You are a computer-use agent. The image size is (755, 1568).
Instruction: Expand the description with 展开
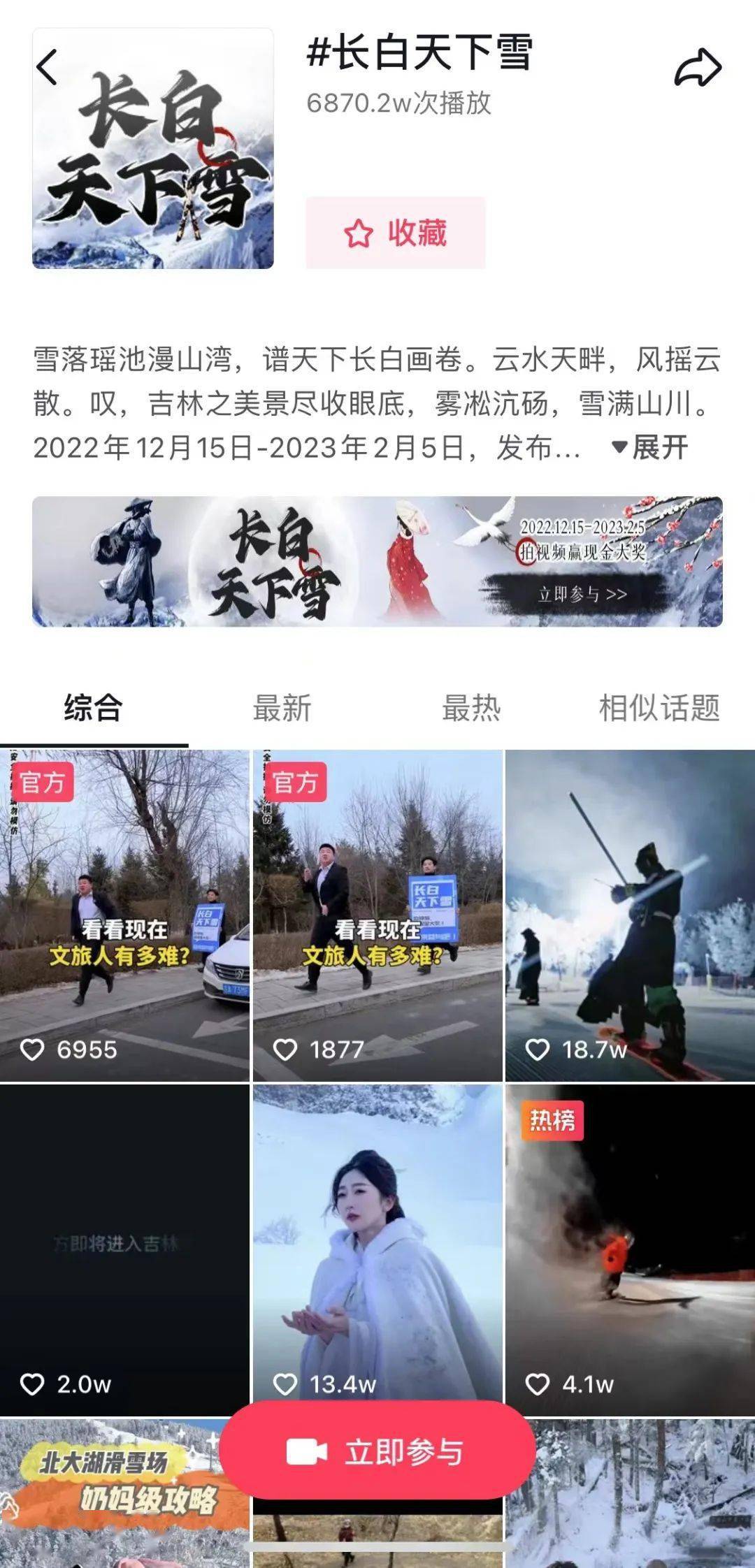[650, 447]
